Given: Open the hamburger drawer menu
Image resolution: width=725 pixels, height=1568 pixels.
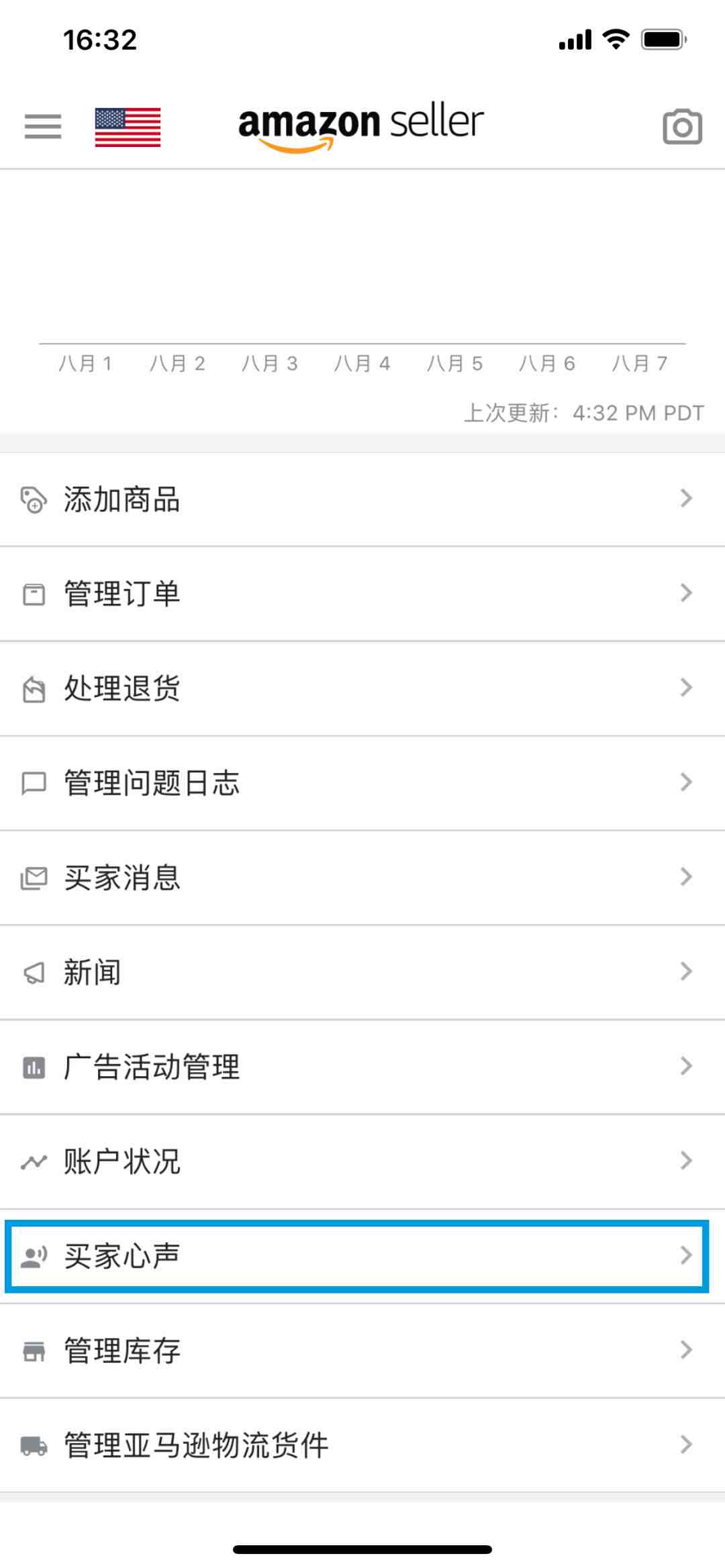Looking at the screenshot, I should [x=43, y=126].
